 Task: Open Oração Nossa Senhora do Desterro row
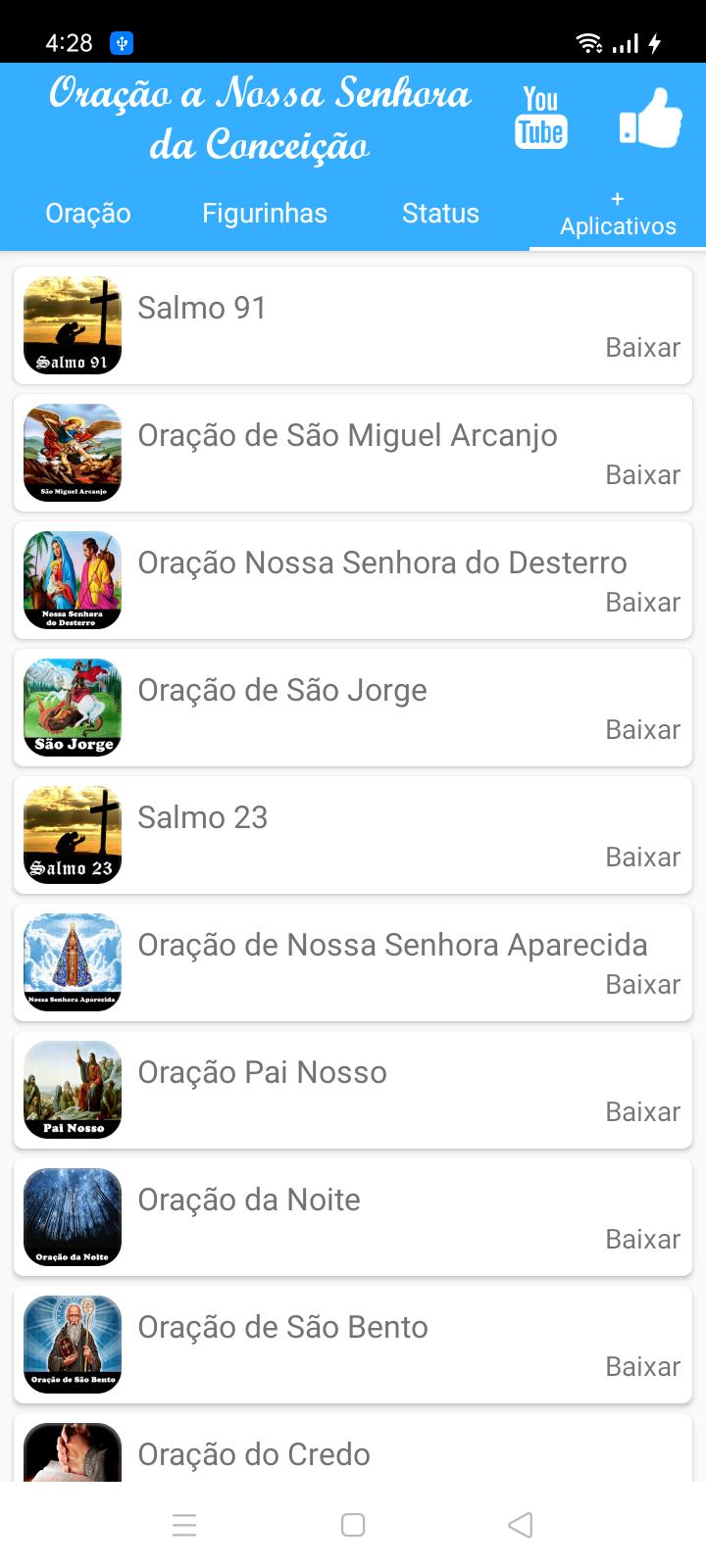tap(353, 580)
